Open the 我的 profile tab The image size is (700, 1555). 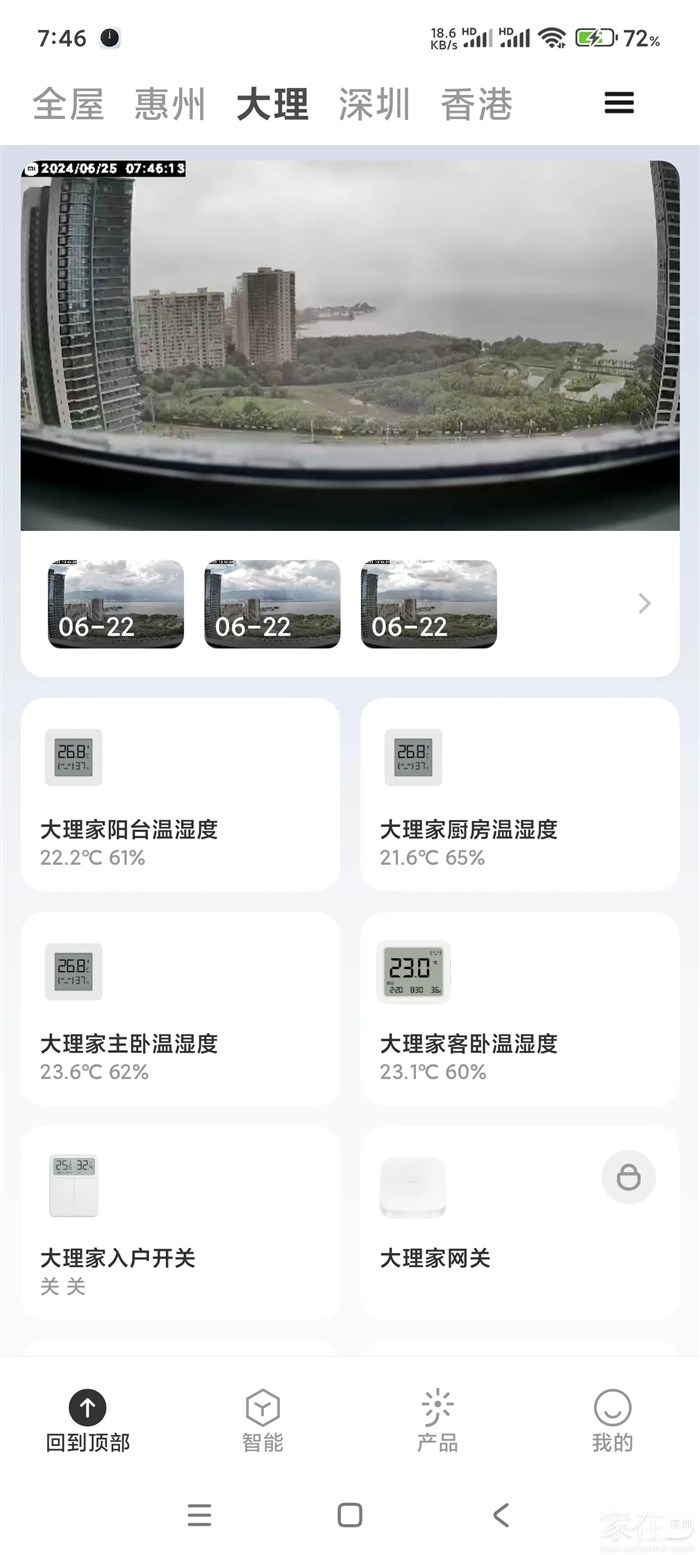click(x=612, y=1420)
